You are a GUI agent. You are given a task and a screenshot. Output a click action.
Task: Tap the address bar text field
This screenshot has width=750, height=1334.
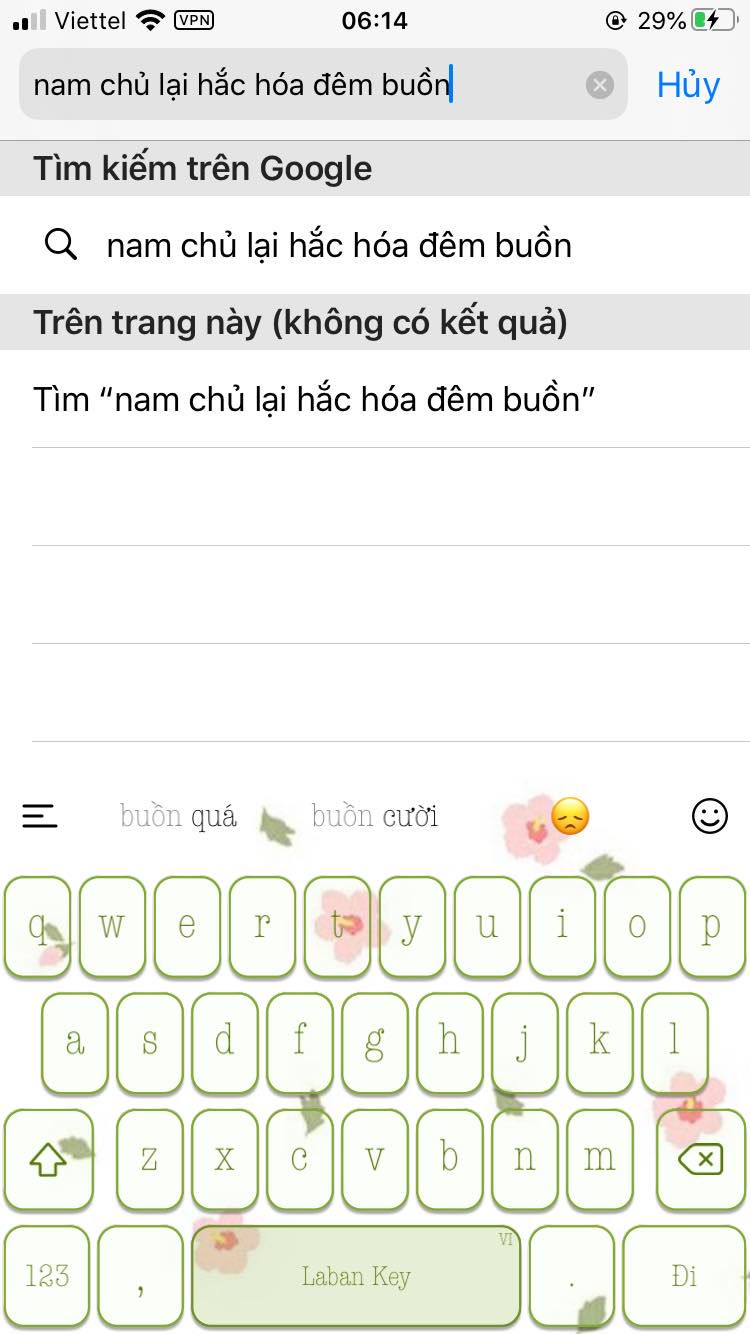[x=300, y=85]
